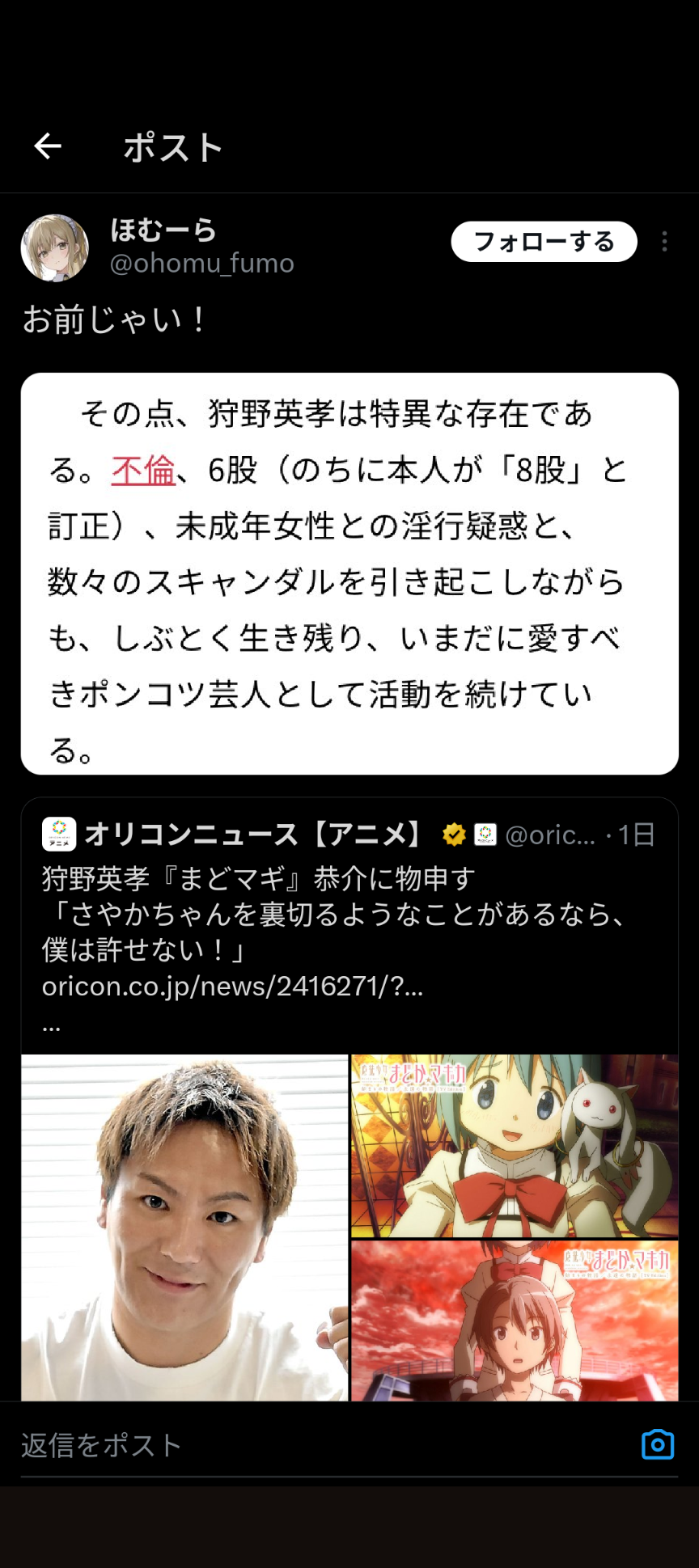Viewport: 699px width, 1568px height.
Task: Go back using the arrow icon
Action: pos(48,146)
